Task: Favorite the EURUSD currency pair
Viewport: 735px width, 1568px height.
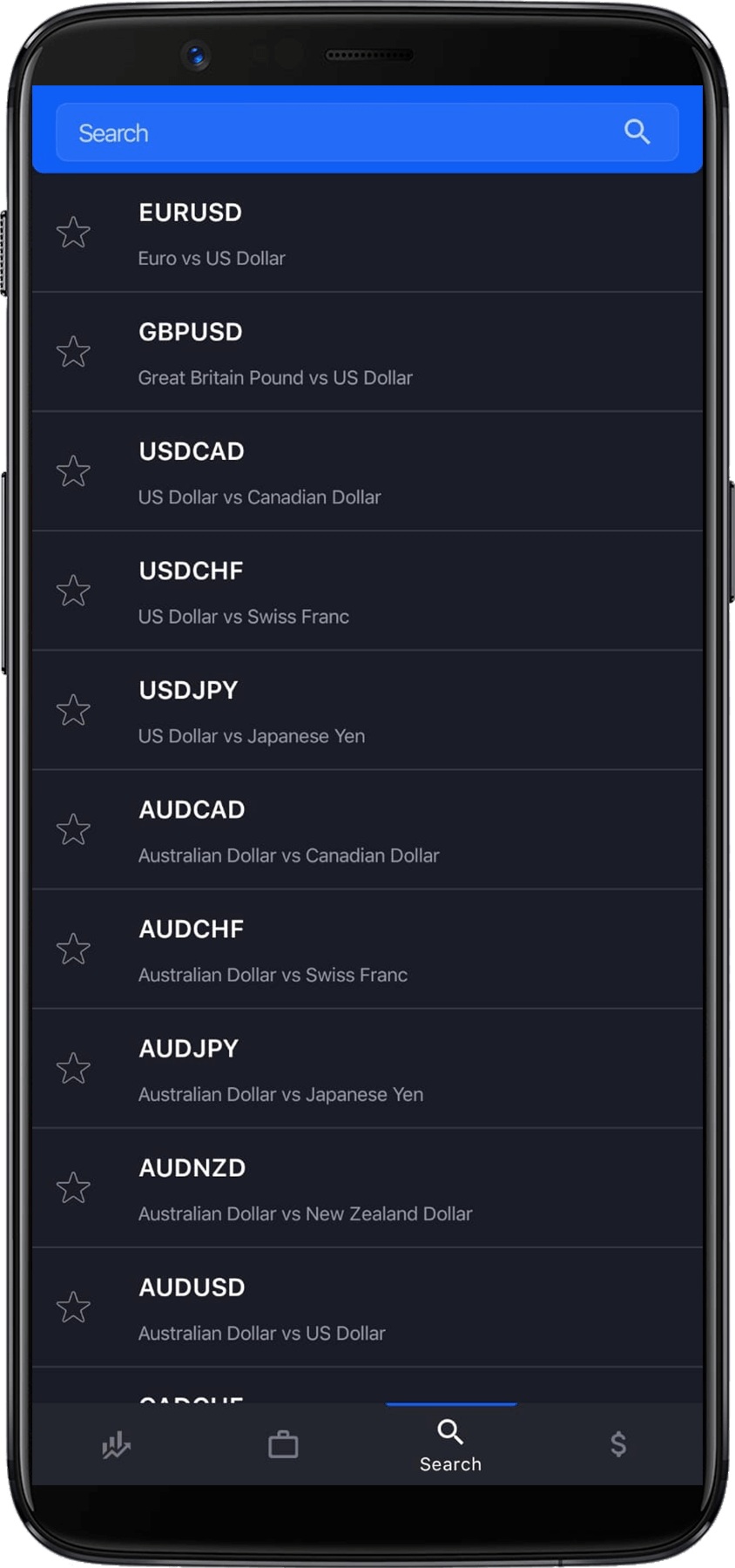Action: pos(73,233)
